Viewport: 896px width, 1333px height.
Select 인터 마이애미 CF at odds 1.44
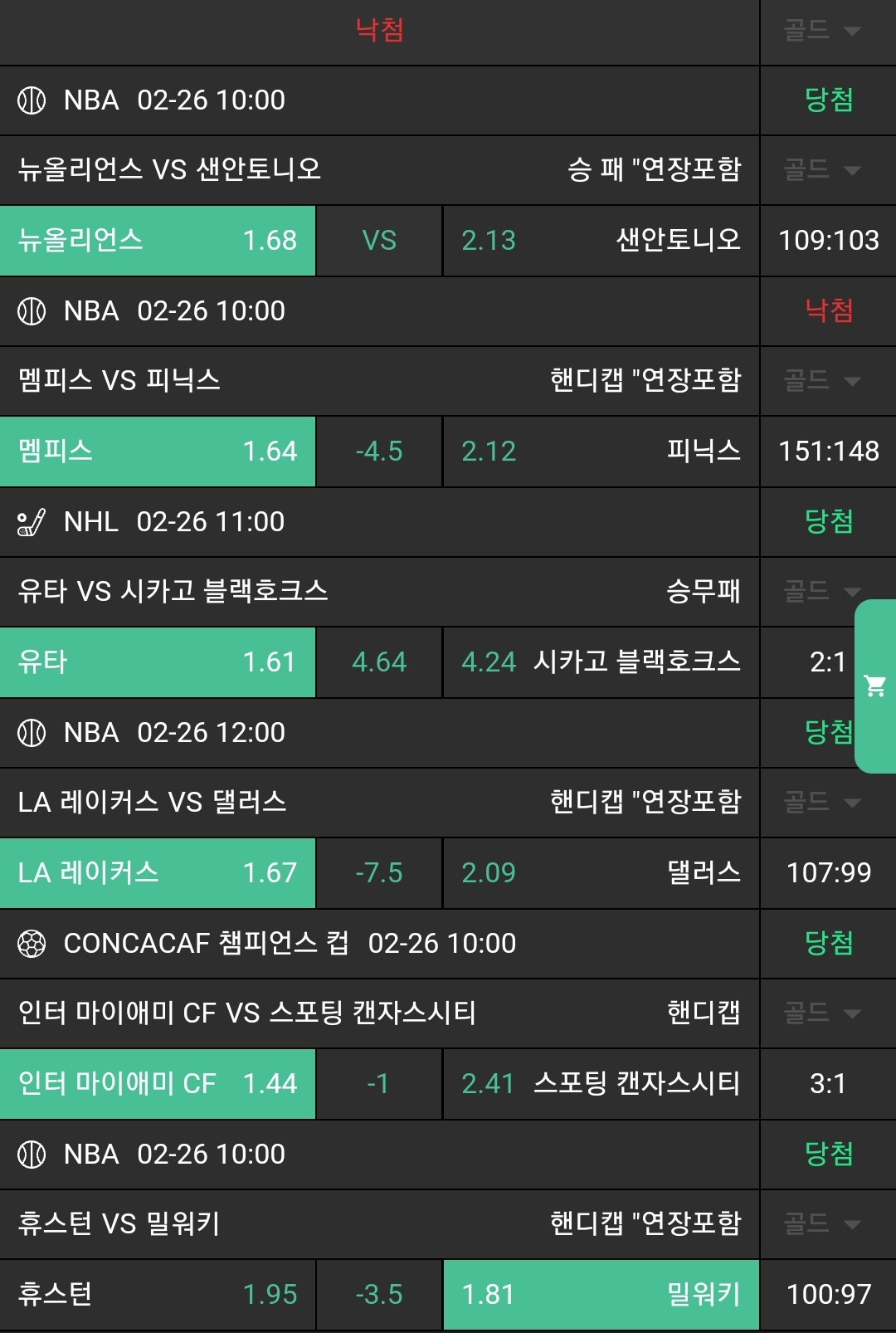pyautogui.click(x=158, y=1084)
